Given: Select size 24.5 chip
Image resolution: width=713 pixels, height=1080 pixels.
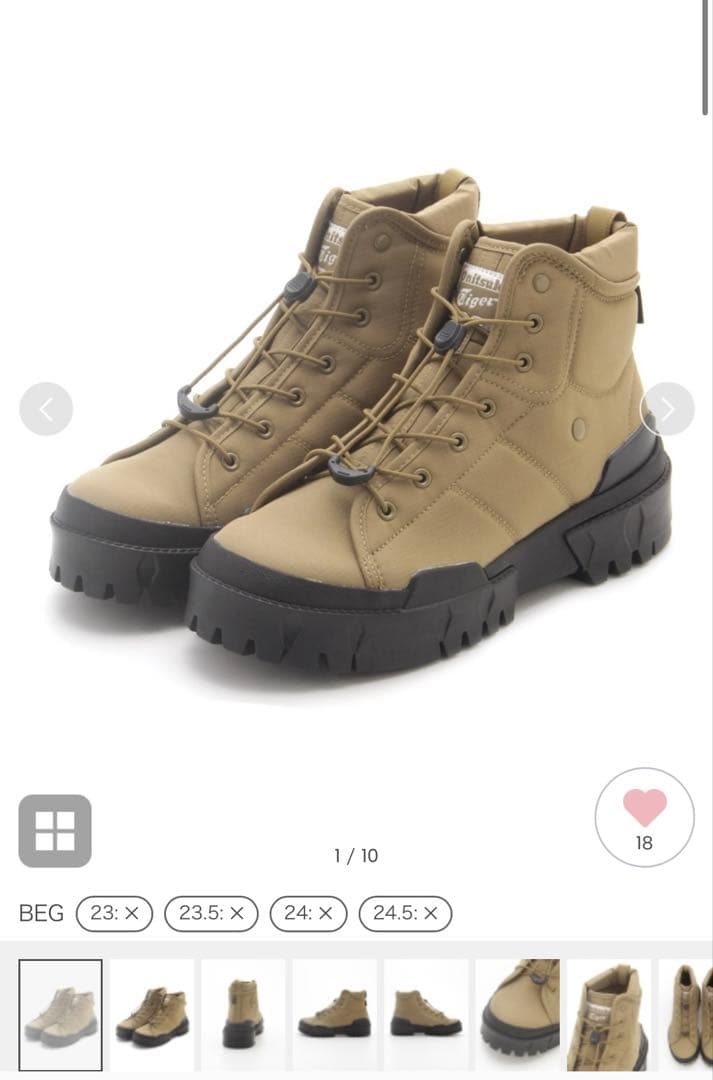Looking at the screenshot, I should pyautogui.click(x=405, y=913).
